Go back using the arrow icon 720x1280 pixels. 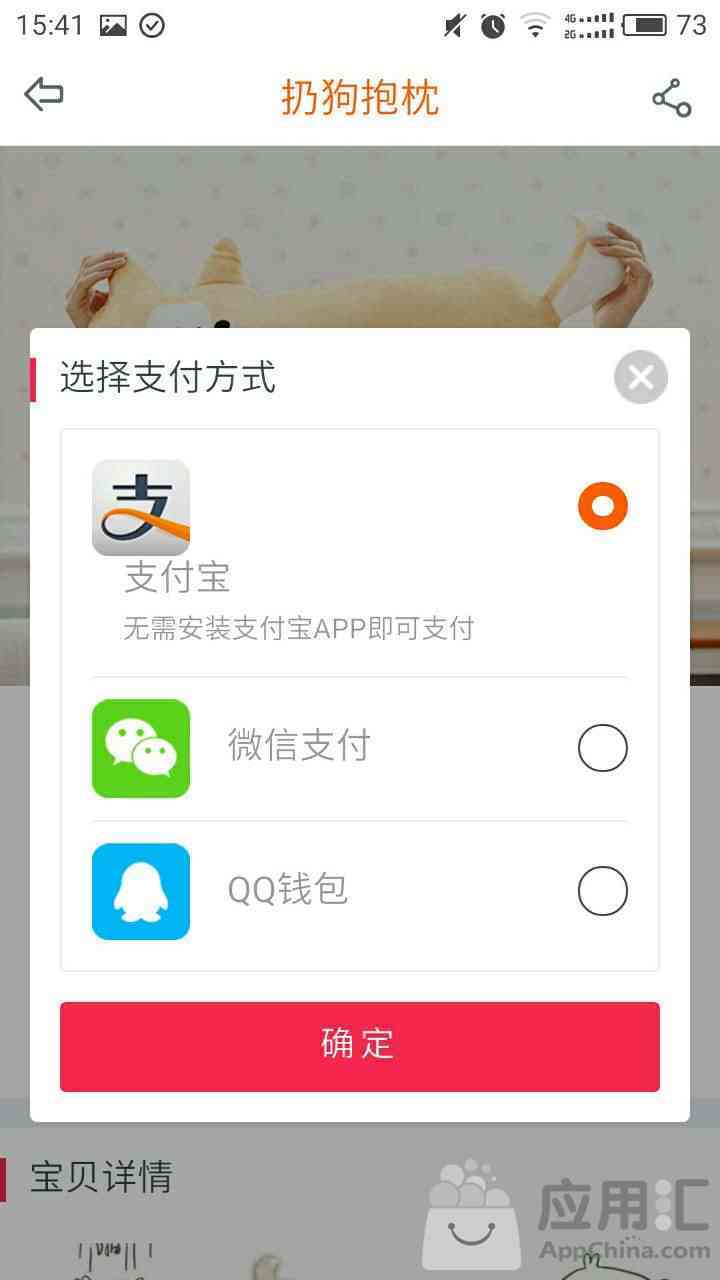coord(44,96)
